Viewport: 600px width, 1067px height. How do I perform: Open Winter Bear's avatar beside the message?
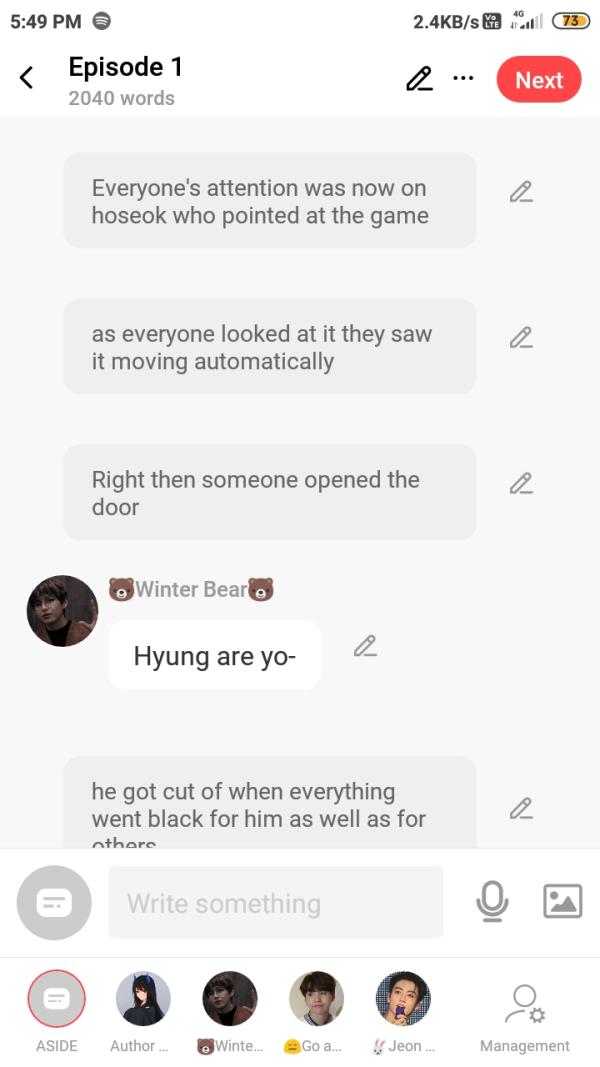62,611
